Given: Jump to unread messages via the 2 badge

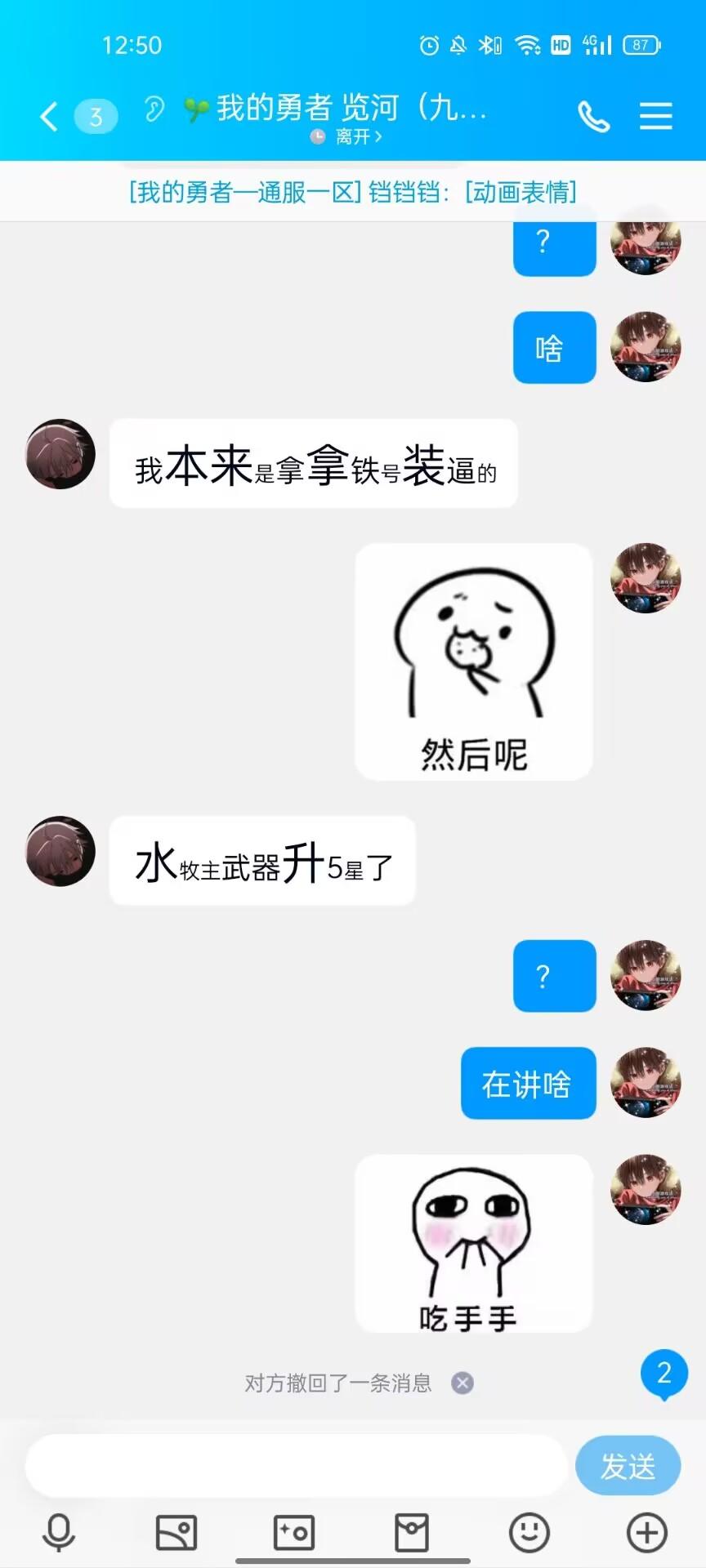Looking at the screenshot, I should 666,1374.
